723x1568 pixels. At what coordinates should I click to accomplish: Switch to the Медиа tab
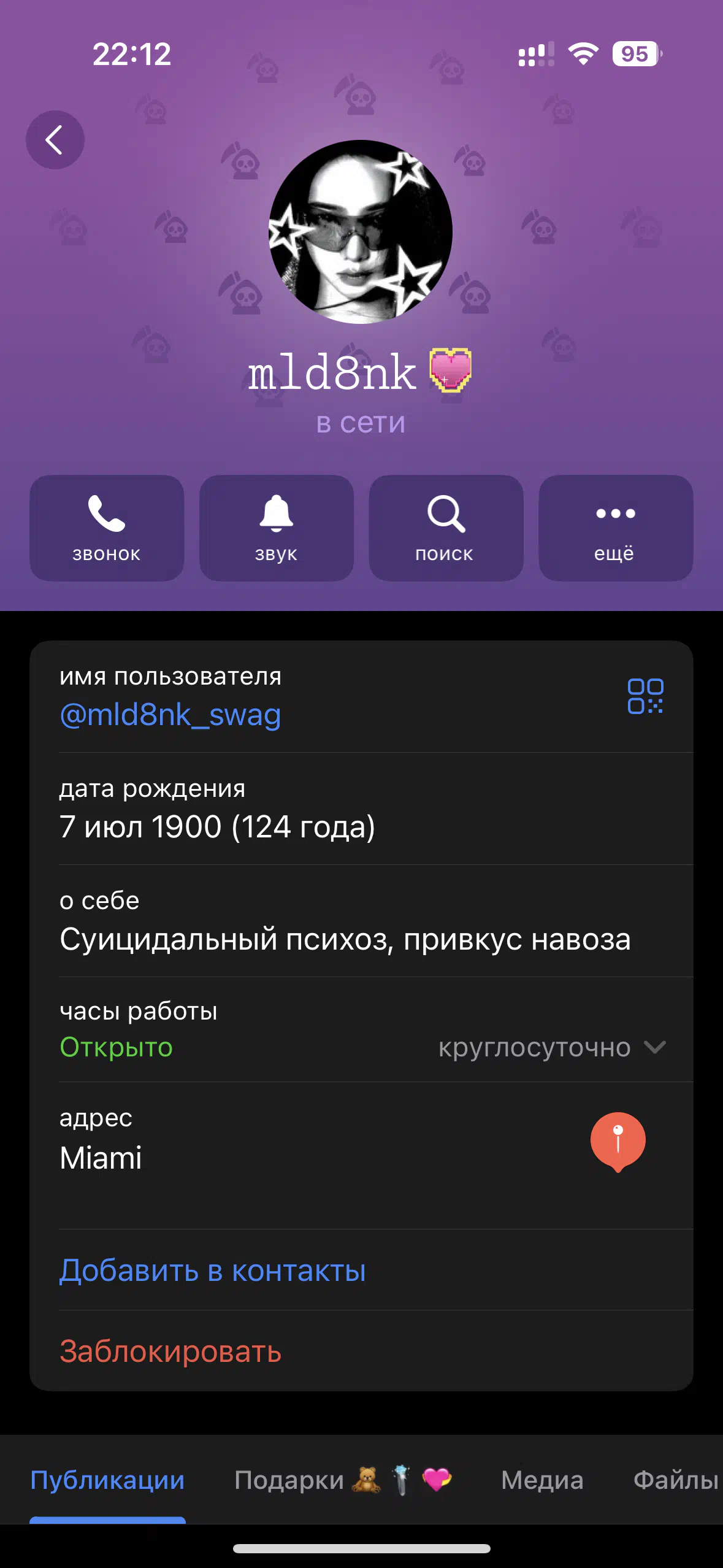coord(542,1480)
